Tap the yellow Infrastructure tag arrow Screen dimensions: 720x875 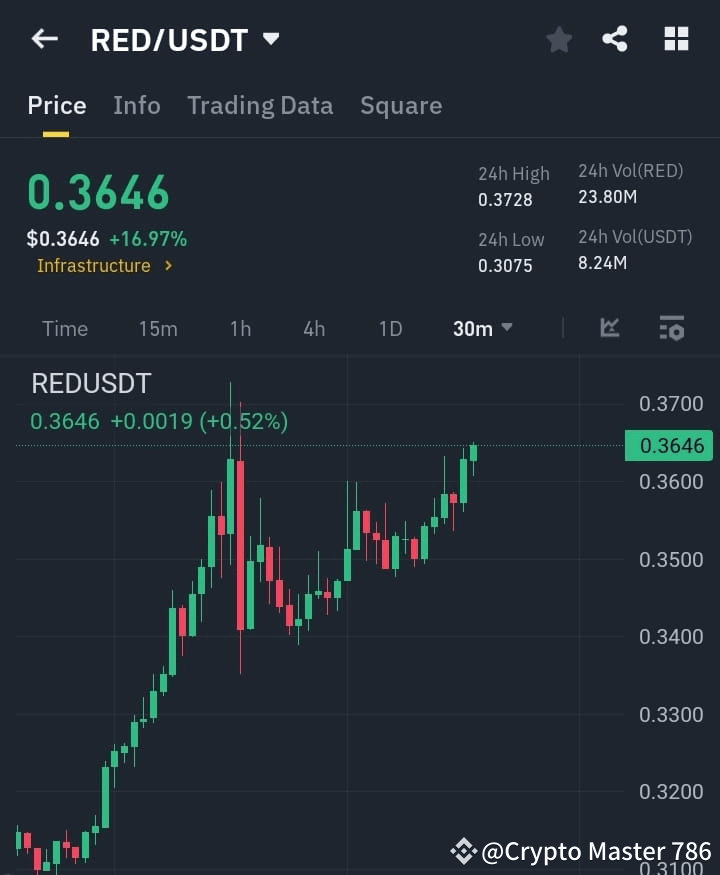click(x=167, y=266)
